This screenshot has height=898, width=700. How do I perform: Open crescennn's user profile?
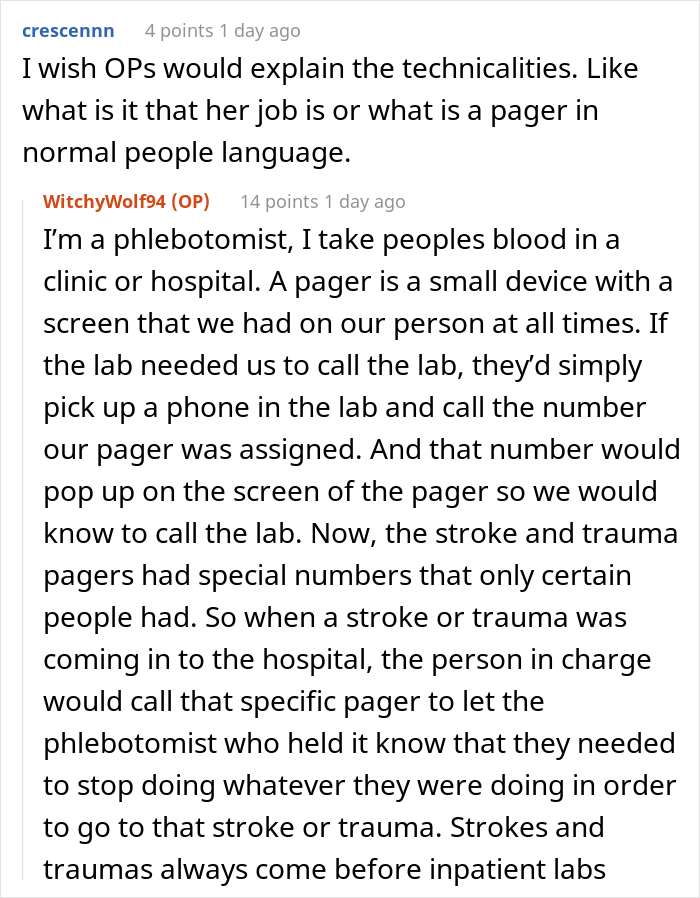point(68,31)
